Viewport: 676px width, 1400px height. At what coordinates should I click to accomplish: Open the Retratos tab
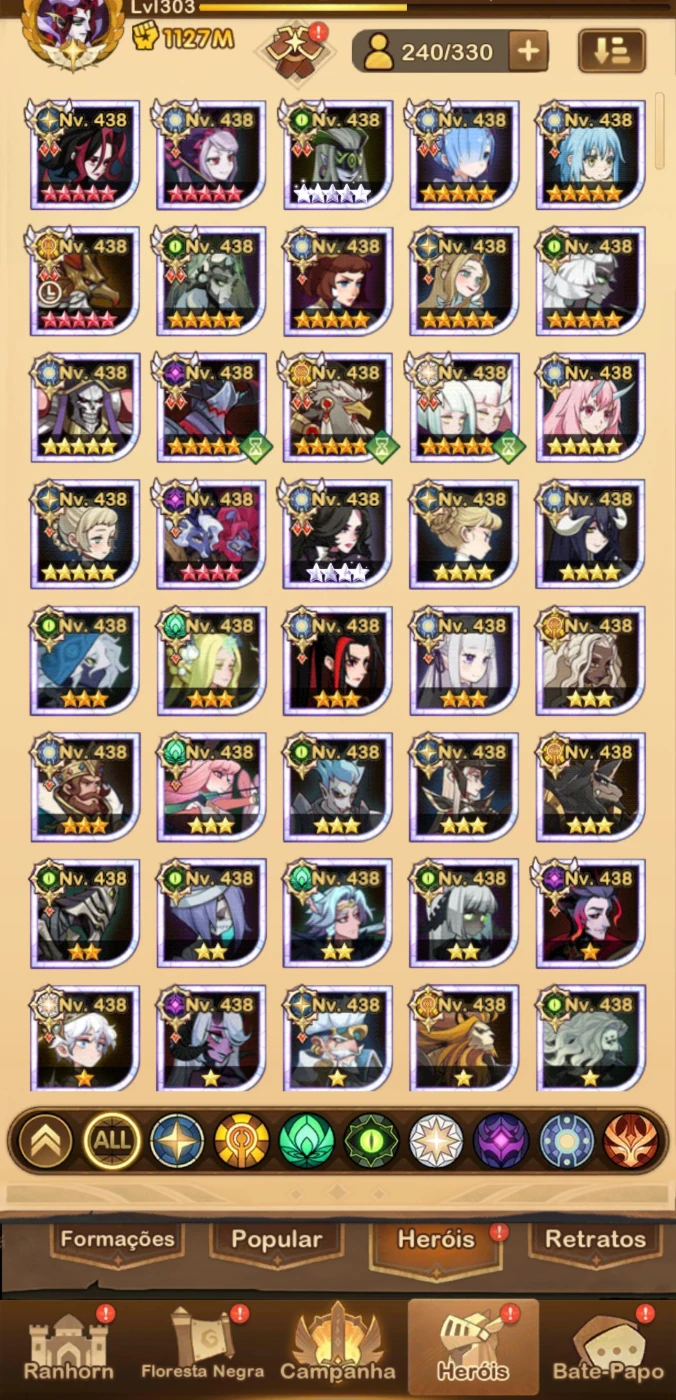coord(595,1239)
